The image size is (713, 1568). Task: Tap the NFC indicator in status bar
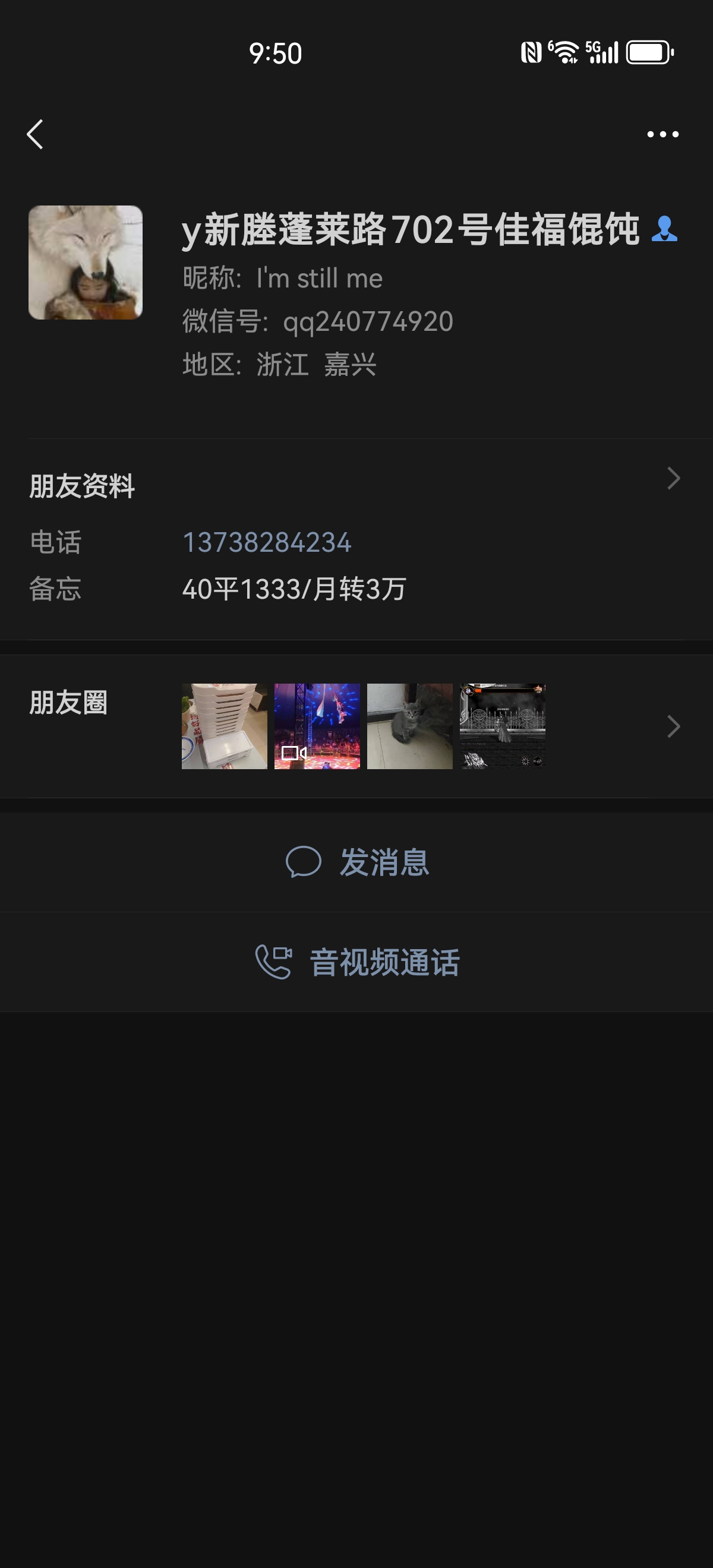pyautogui.click(x=532, y=53)
